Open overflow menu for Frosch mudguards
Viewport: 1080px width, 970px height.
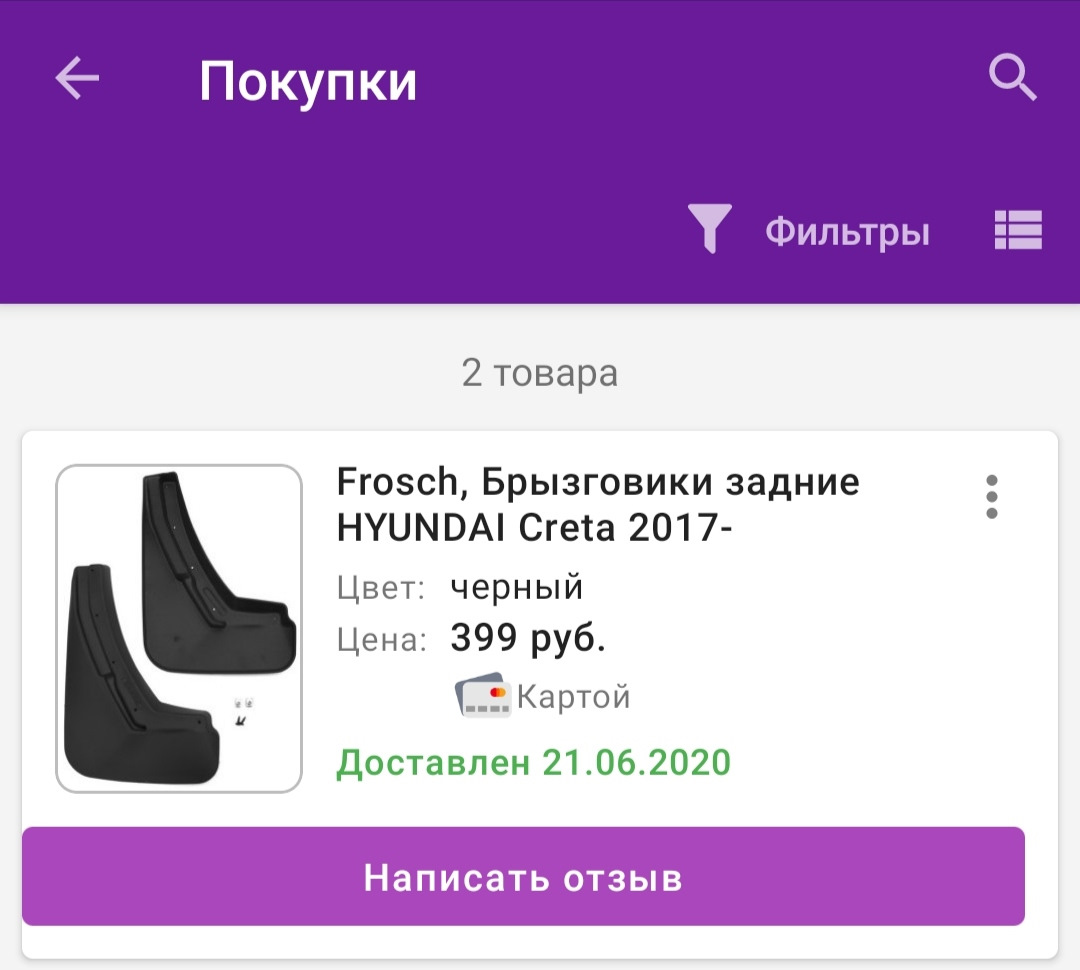[x=991, y=496]
